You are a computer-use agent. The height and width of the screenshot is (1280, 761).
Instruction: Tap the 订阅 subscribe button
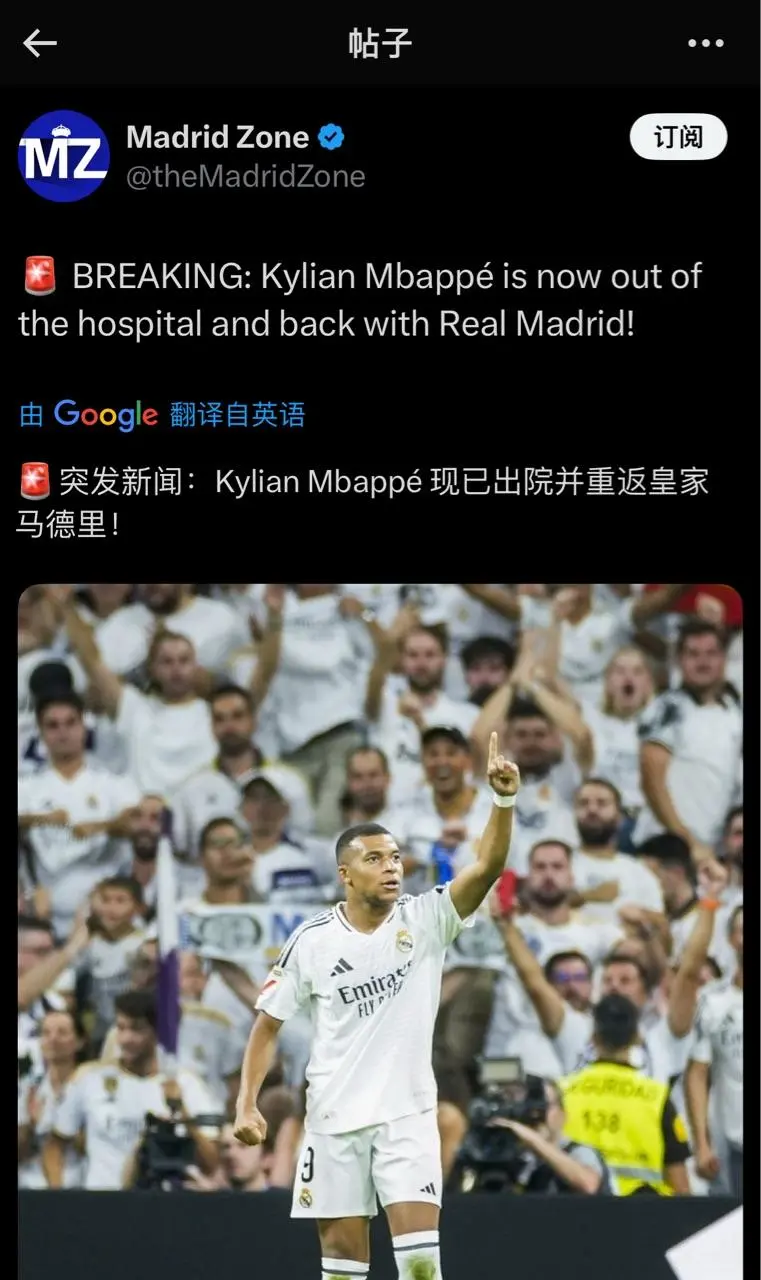pos(678,137)
